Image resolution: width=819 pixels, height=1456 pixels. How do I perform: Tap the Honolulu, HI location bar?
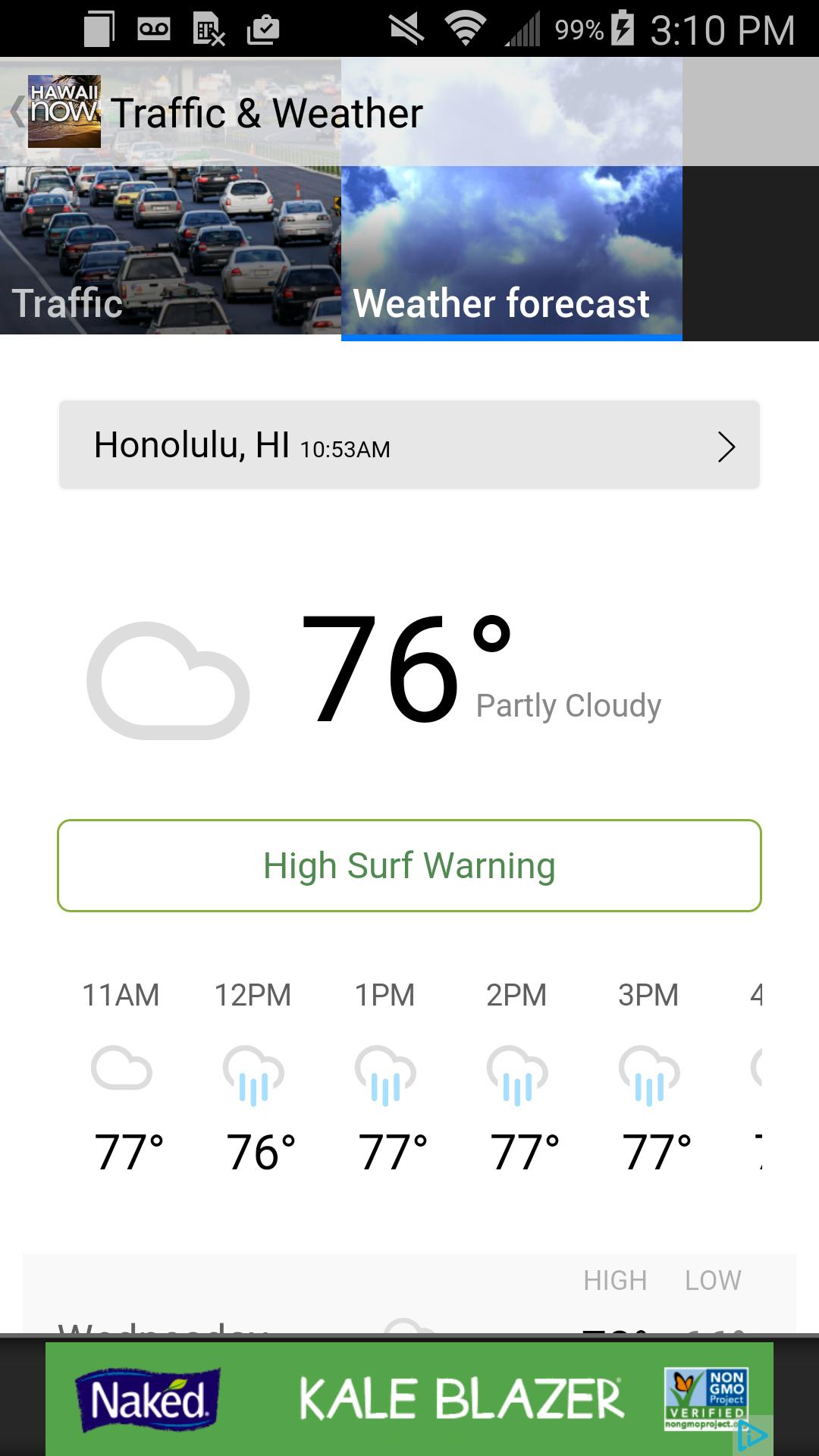(303, 446)
